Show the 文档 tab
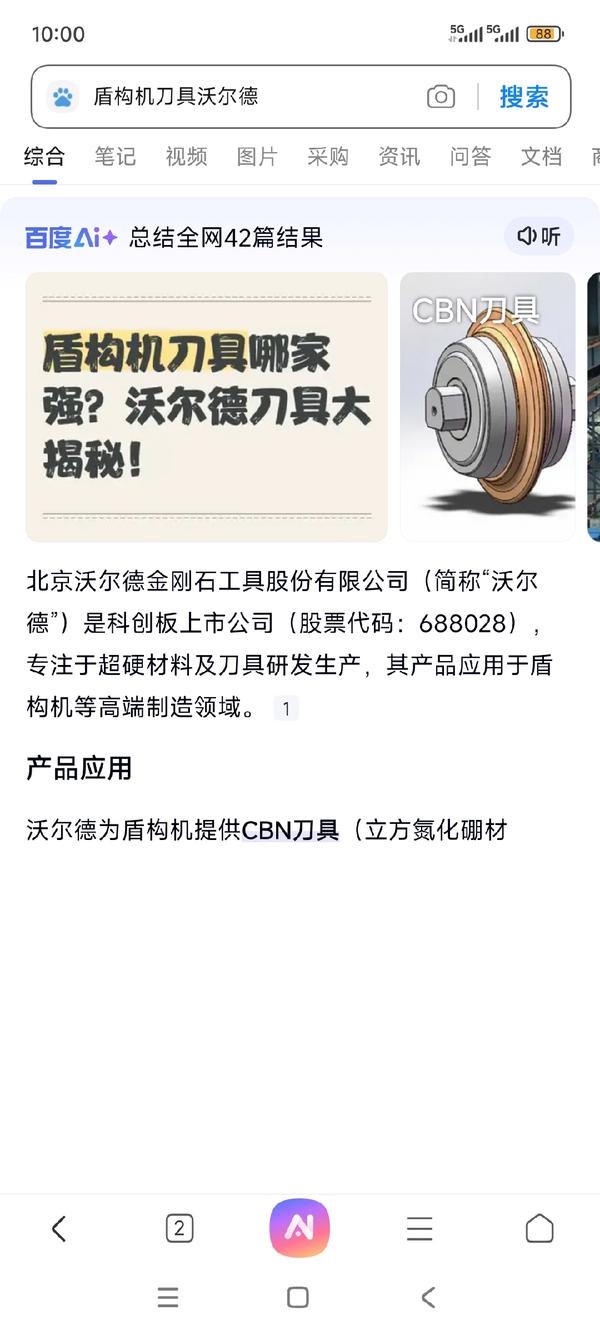600x1335 pixels. coord(541,157)
